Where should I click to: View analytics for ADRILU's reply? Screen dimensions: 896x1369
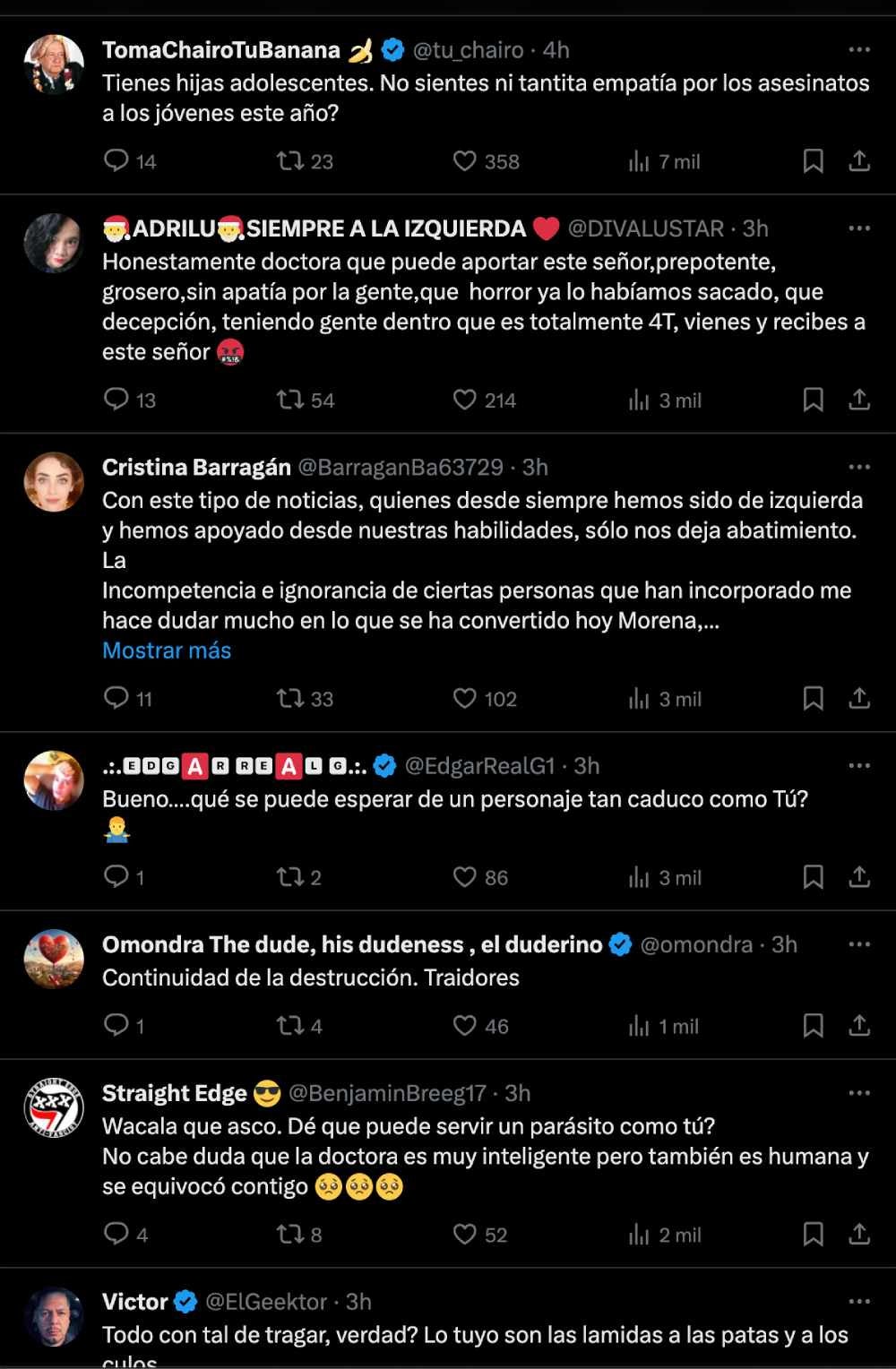639,400
